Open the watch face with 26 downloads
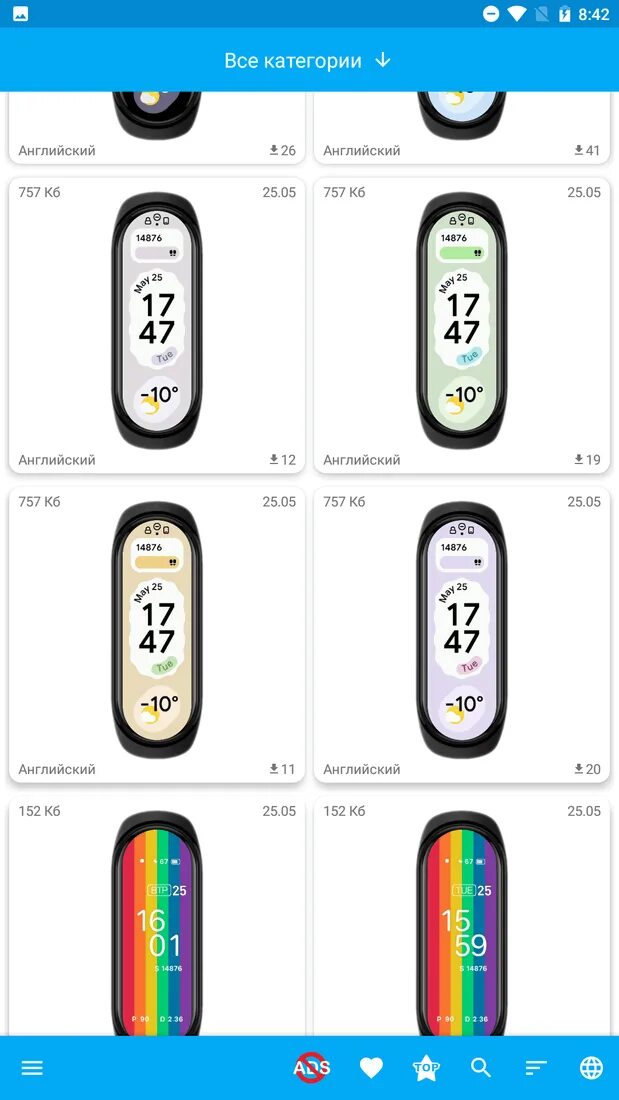 click(157, 125)
